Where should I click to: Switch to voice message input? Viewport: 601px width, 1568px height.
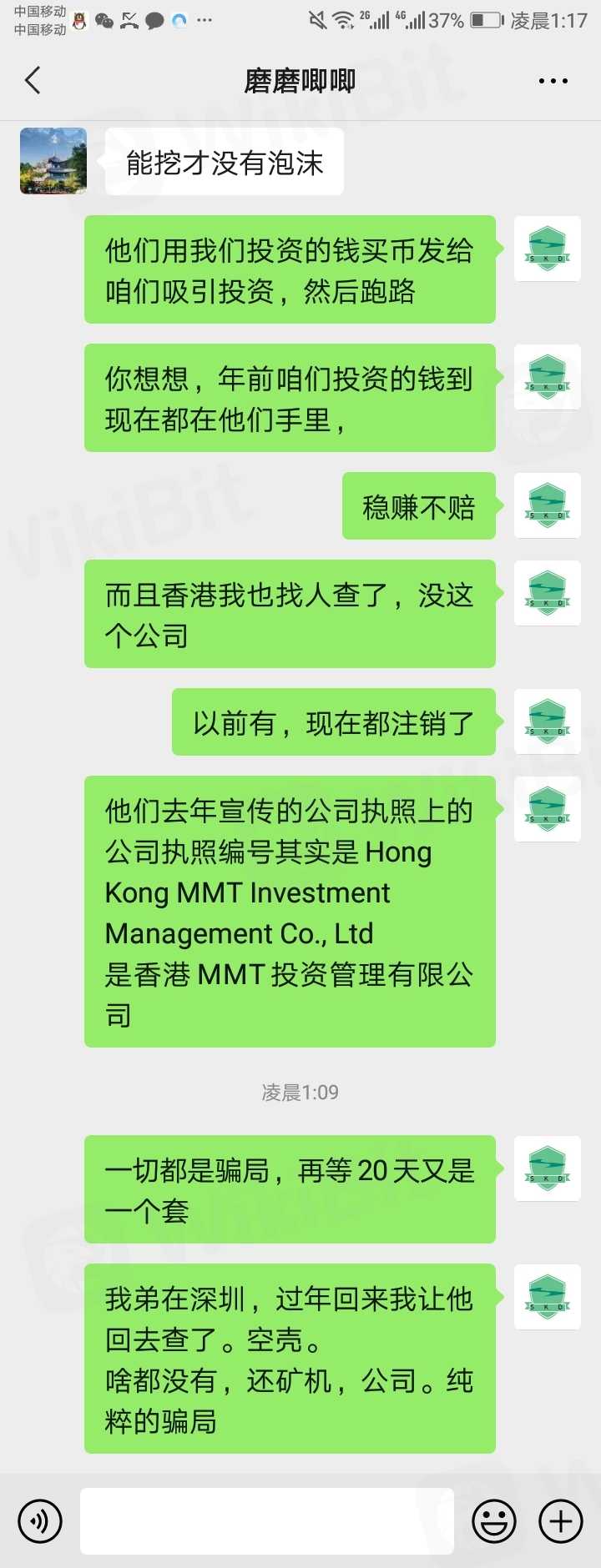pos(39,1521)
